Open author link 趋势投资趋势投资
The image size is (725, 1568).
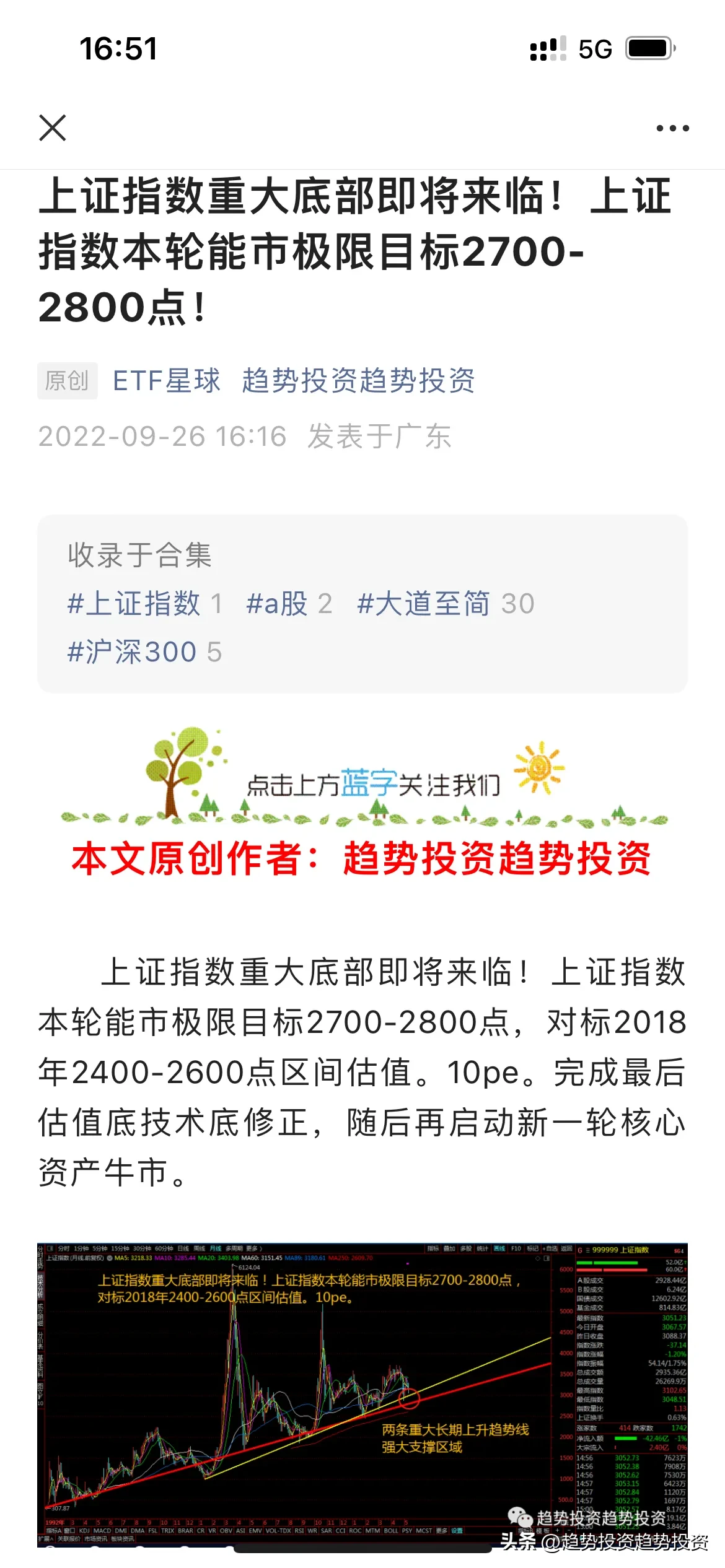coord(358,380)
